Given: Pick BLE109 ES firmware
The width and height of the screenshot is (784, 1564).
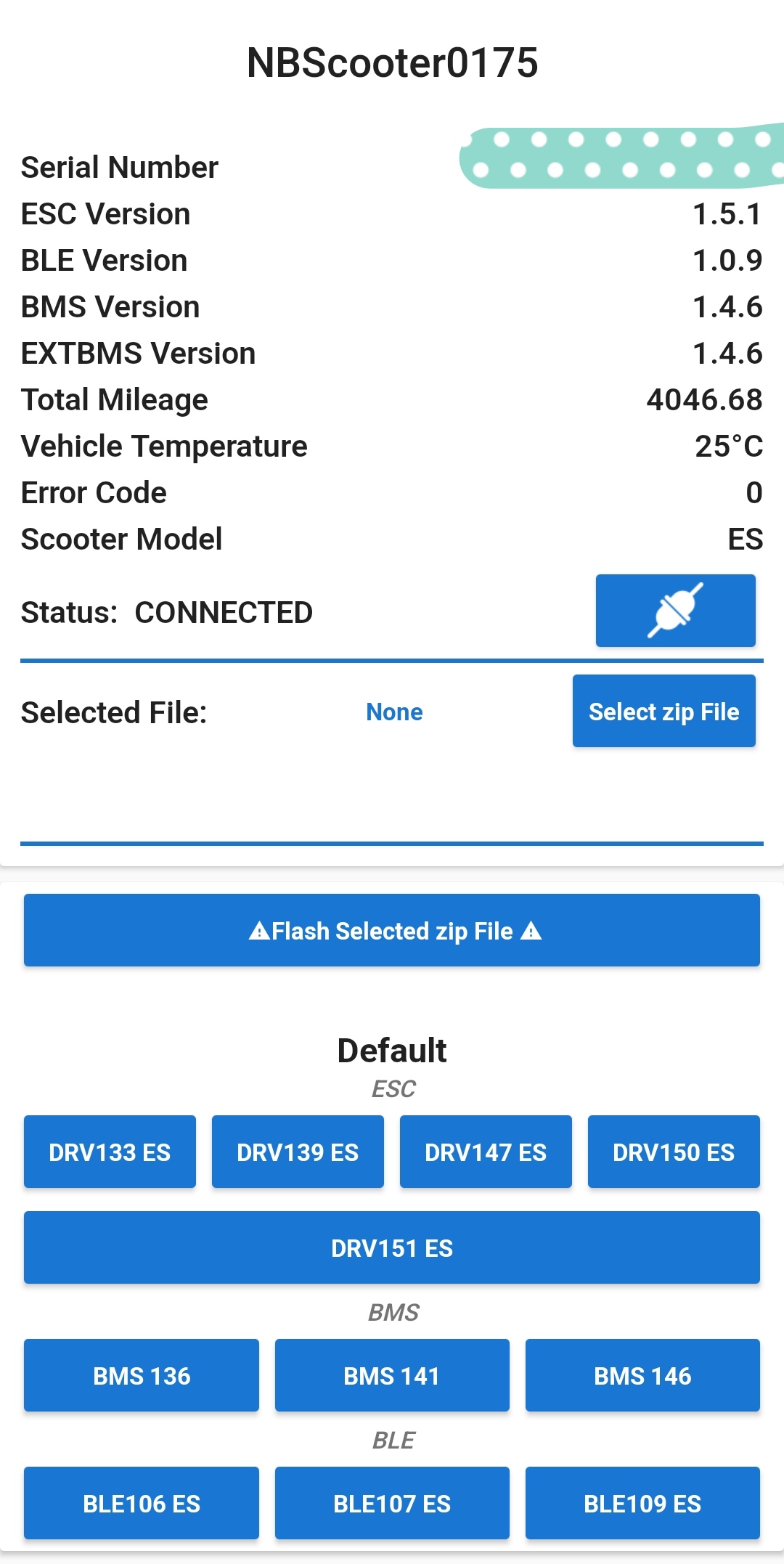Looking at the screenshot, I should pos(642,1504).
